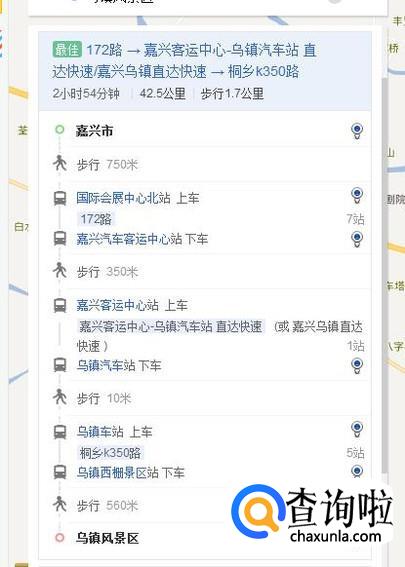
Task: Open 国际会展中心北站 stop link
Action: [x=123, y=198]
